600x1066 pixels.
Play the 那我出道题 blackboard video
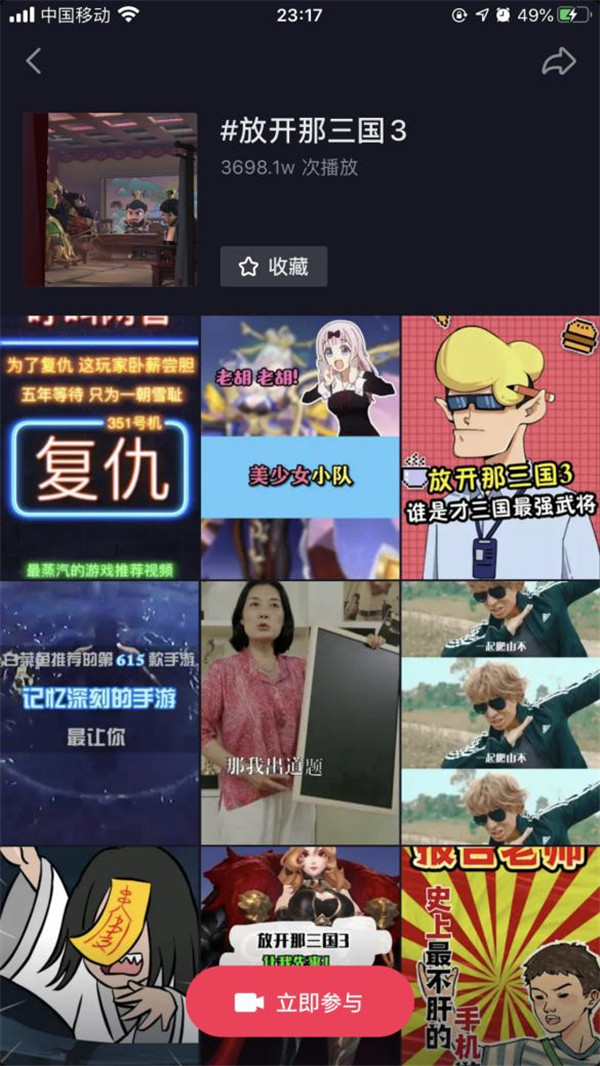coord(300,712)
